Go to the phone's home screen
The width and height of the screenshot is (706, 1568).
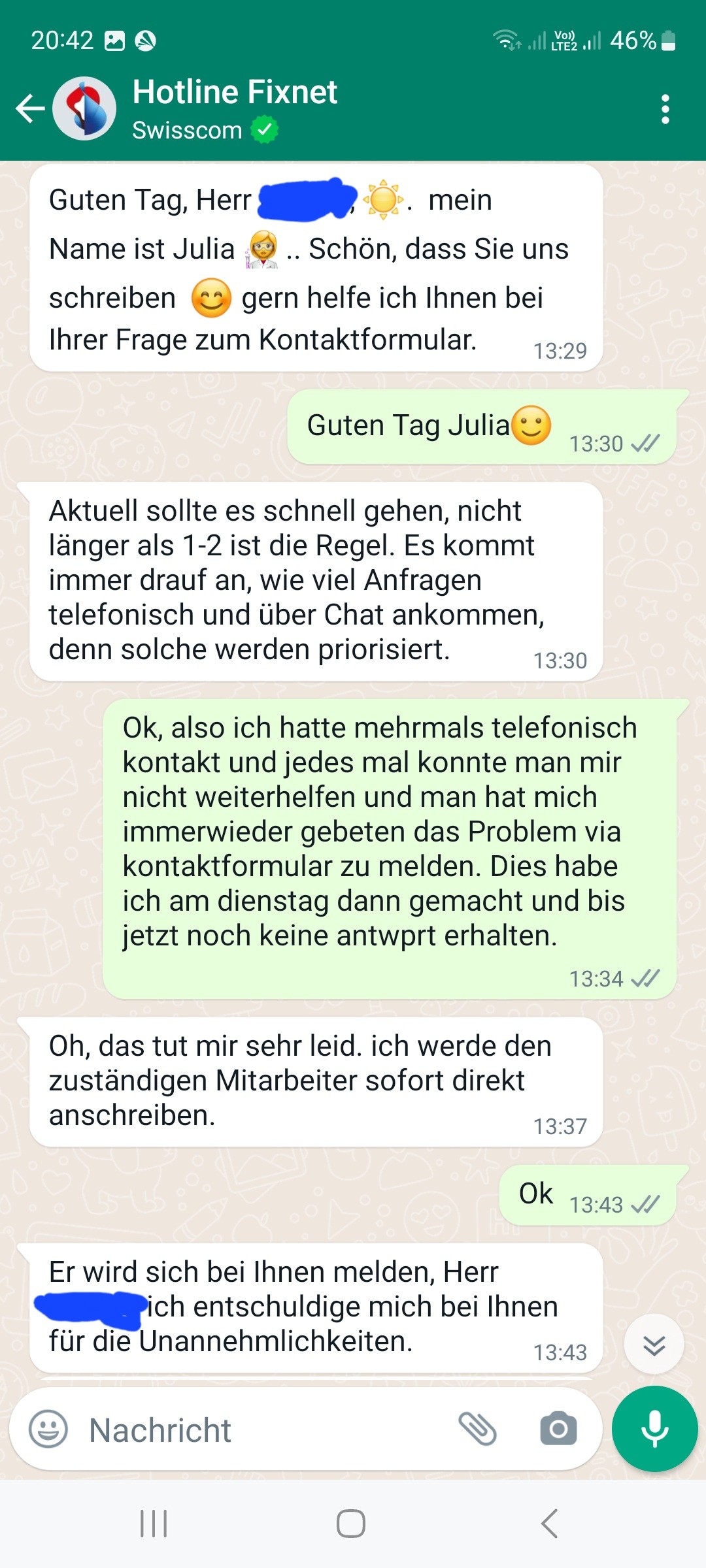tap(351, 1524)
